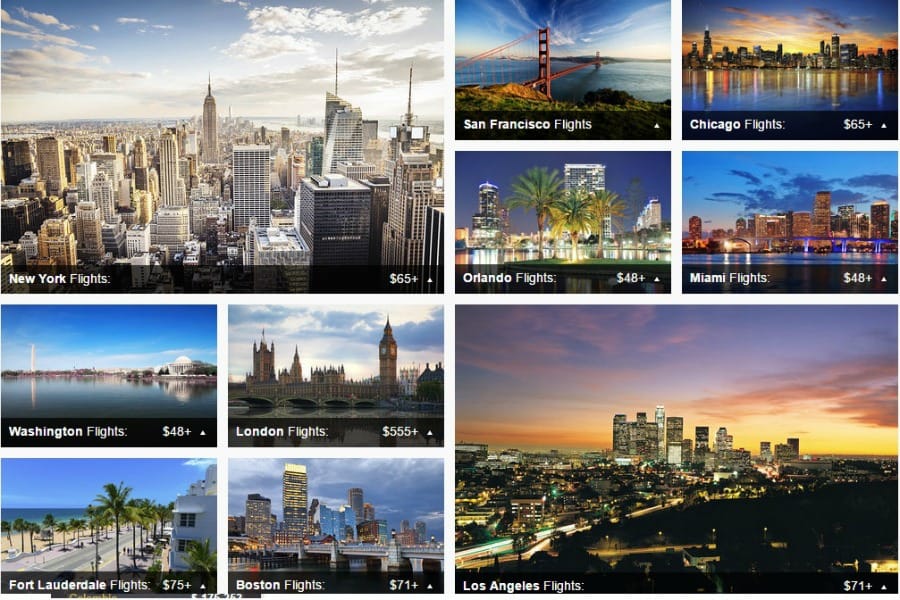Screen dimensions: 900x600
Task: Open the San Francisco flights tile
Action: point(563,70)
